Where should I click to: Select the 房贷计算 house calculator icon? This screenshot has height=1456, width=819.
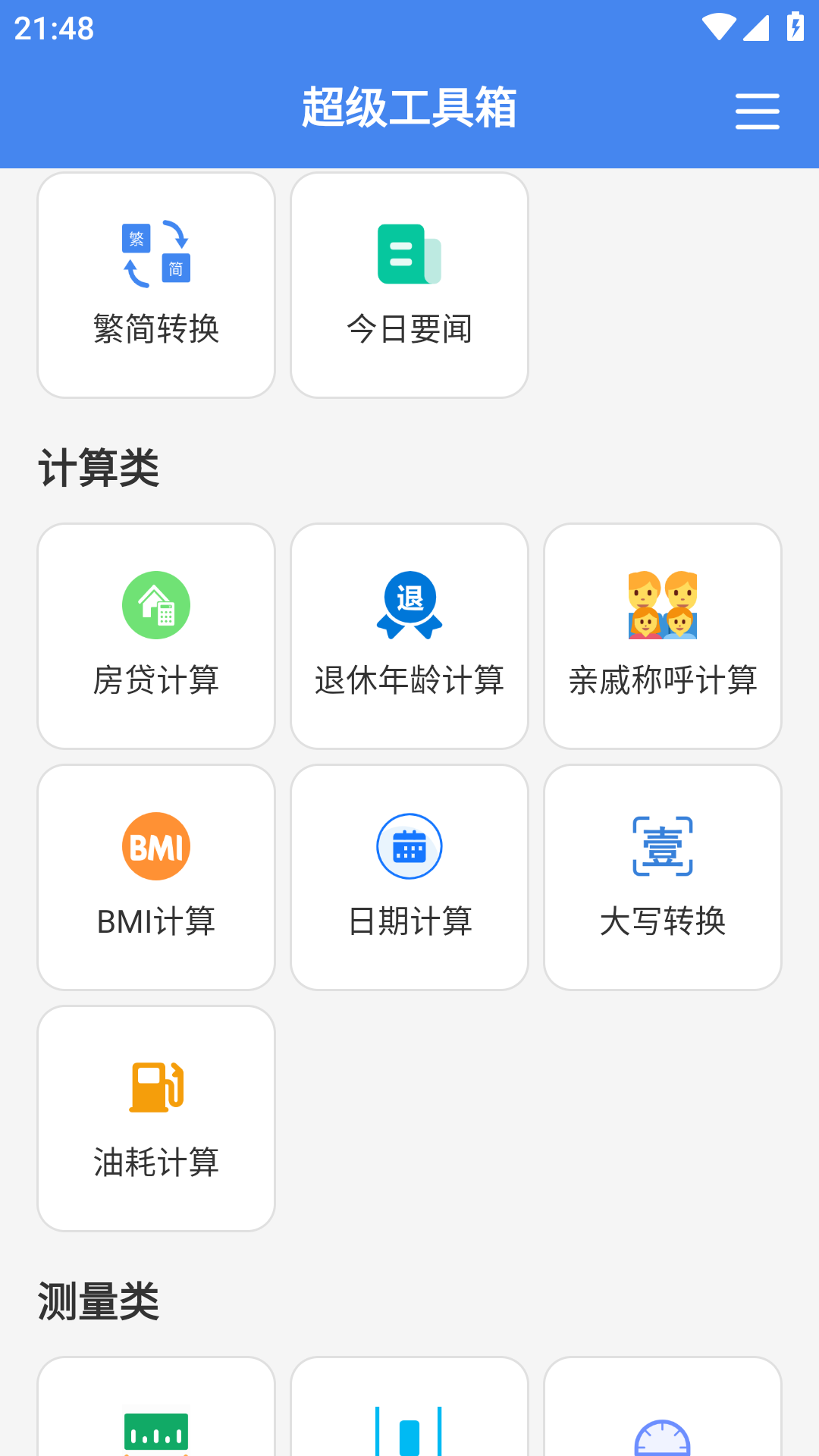[155, 605]
